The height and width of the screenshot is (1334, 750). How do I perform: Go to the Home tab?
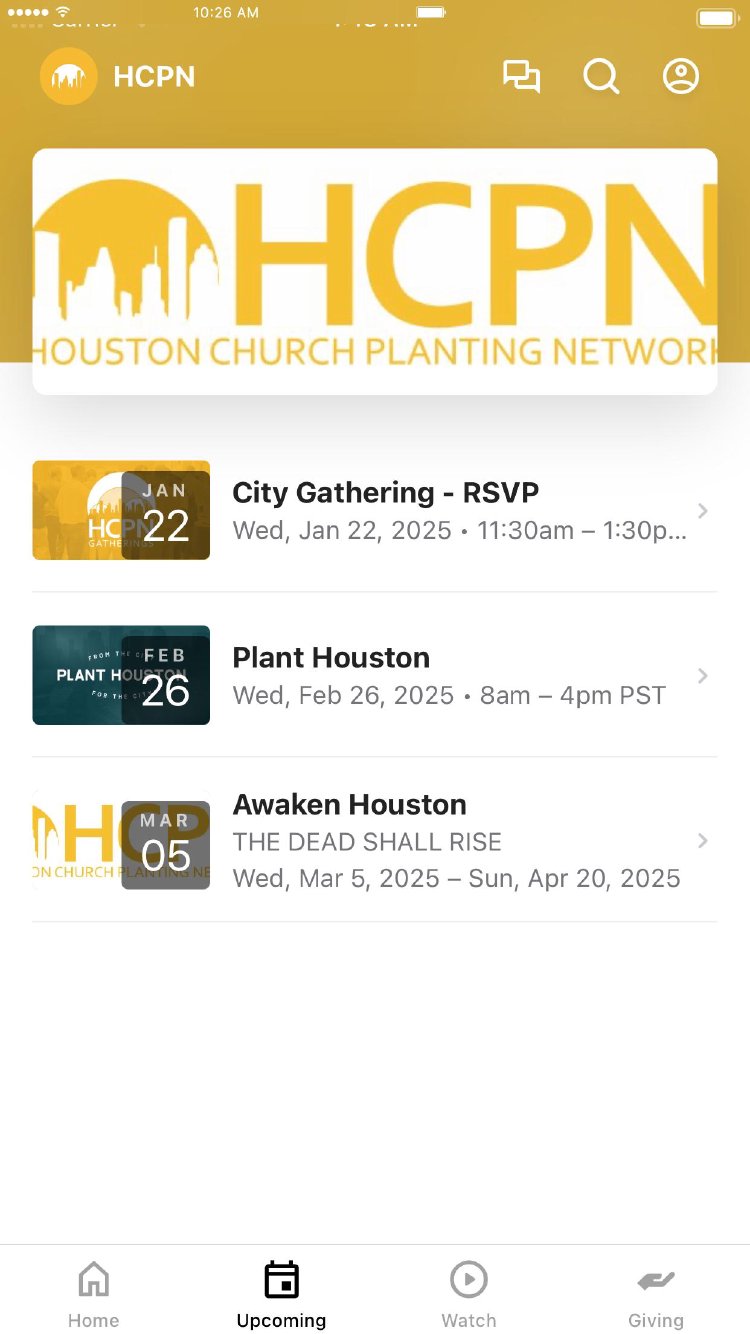[x=94, y=1294]
